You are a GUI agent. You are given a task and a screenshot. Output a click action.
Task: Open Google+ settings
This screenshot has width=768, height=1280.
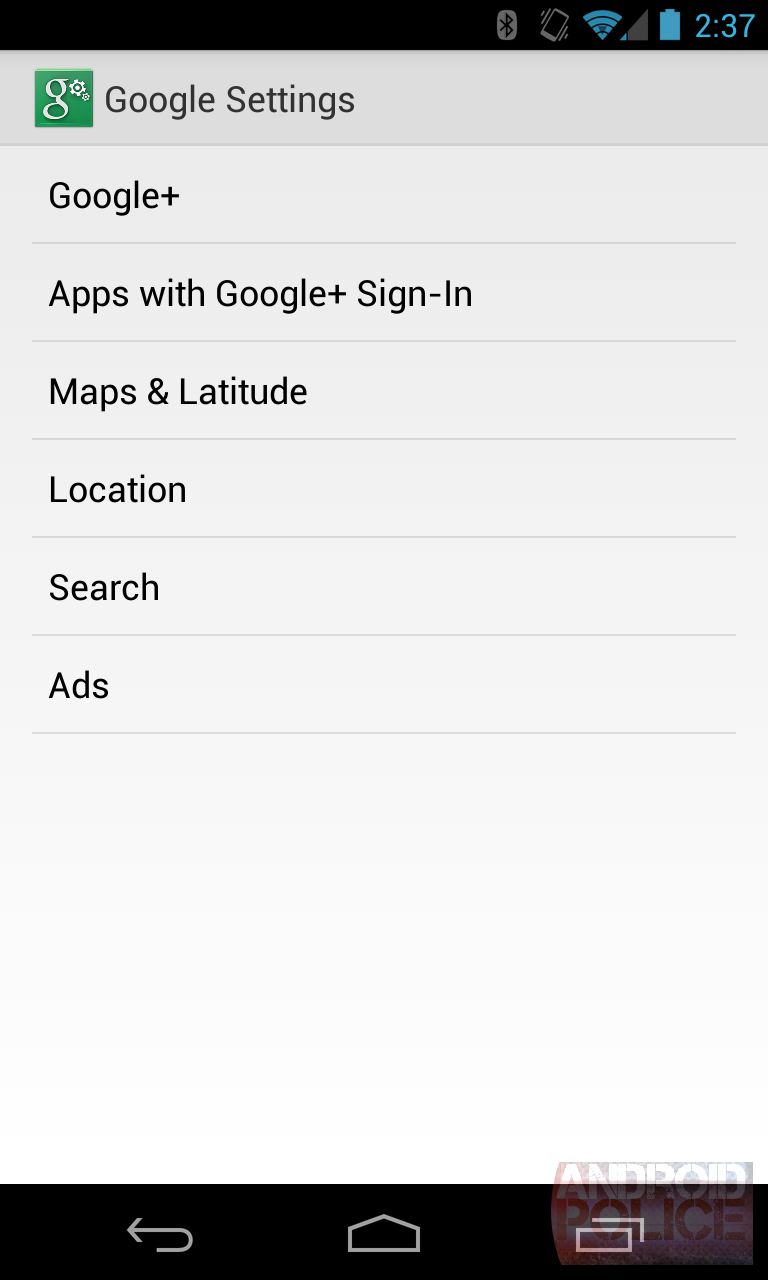(113, 195)
